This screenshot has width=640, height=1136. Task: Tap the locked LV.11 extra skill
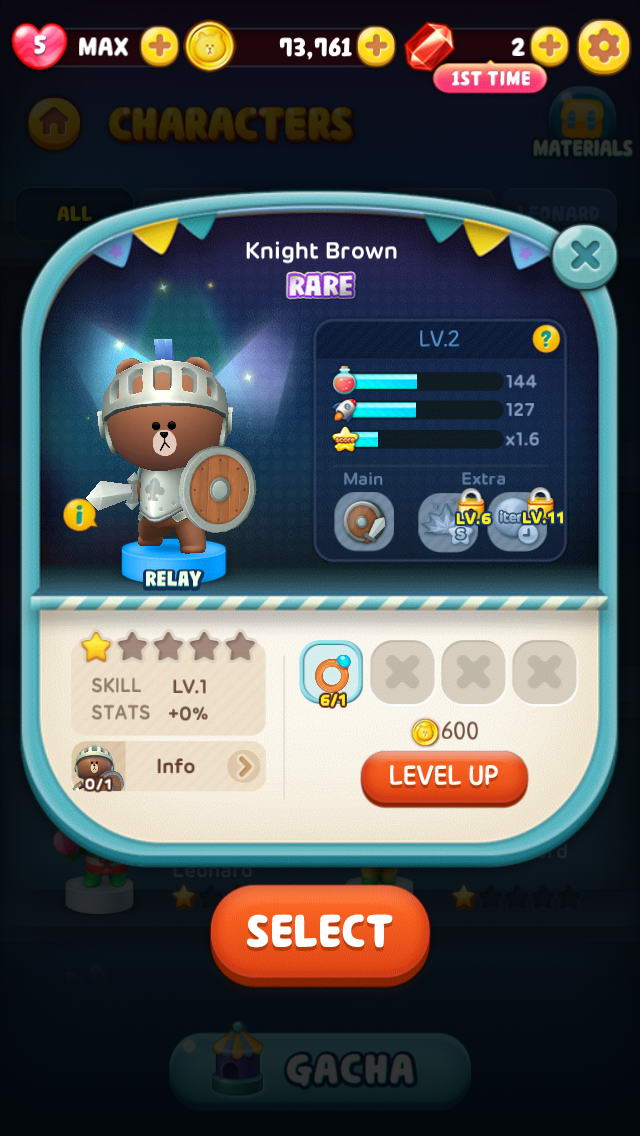pyautogui.click(x=517, y=522)
